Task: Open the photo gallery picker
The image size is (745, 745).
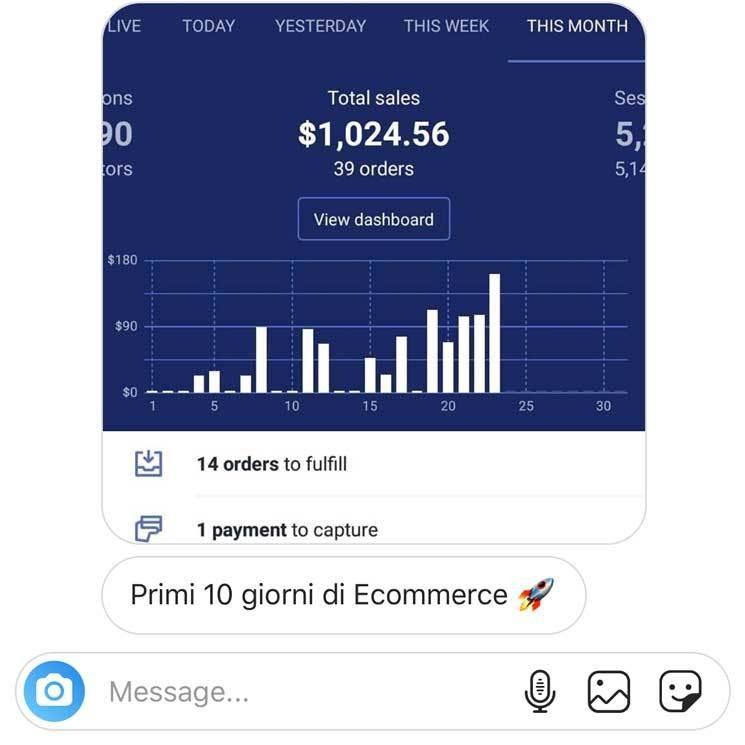Action: coord(608,691)
